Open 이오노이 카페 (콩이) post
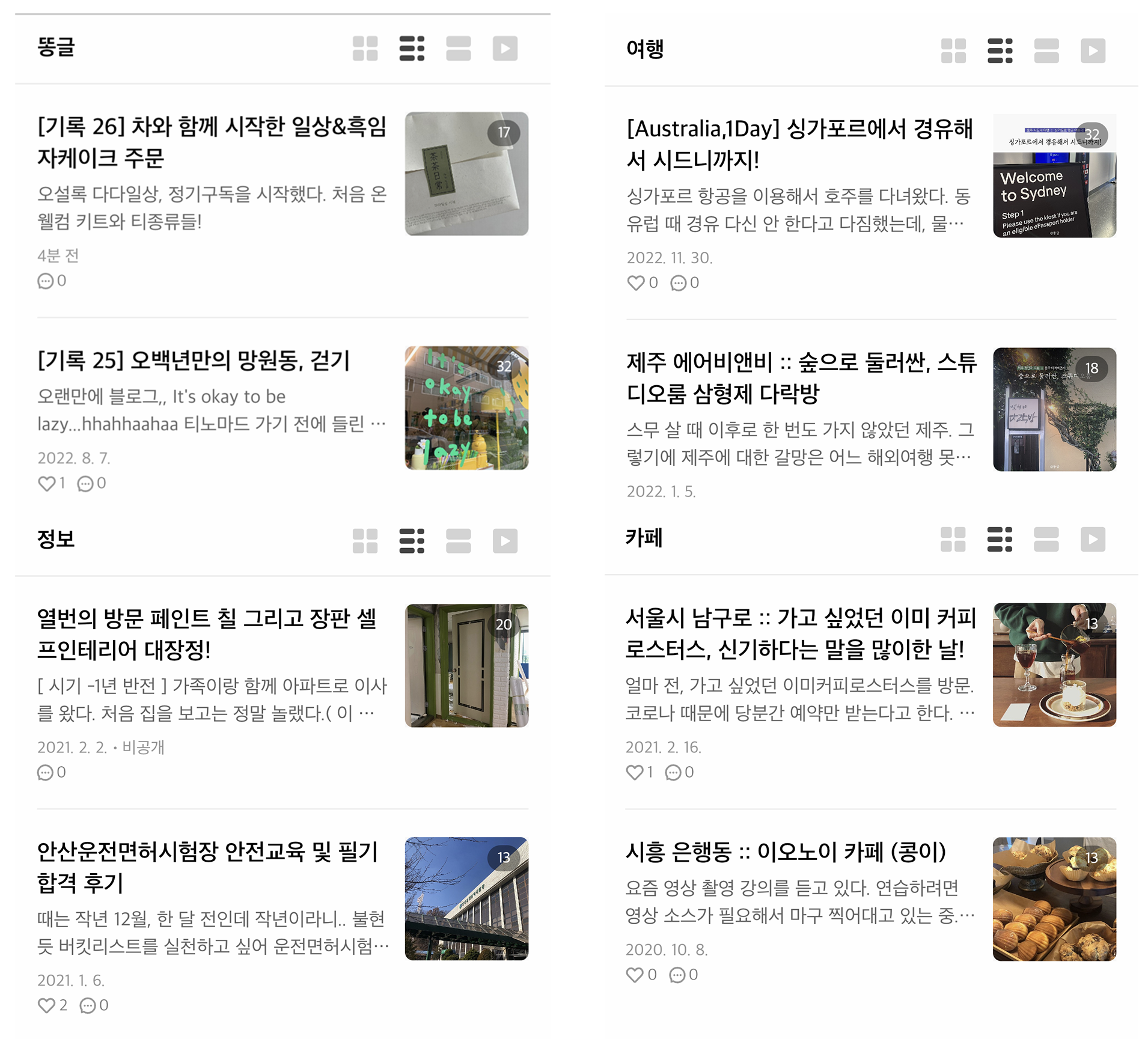This screenshot has width=1148, height=1054. click(x=786, y=851)
